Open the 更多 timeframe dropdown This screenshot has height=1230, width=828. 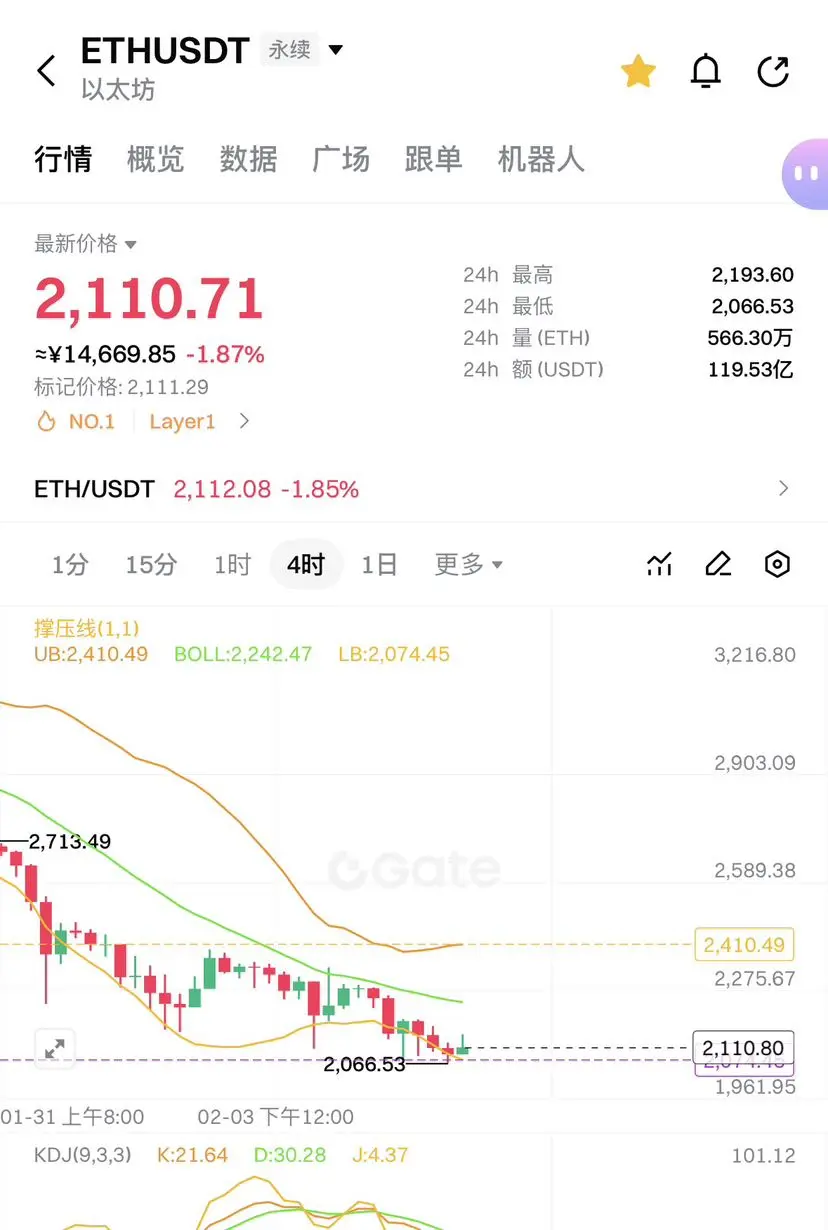coord(468,564)
